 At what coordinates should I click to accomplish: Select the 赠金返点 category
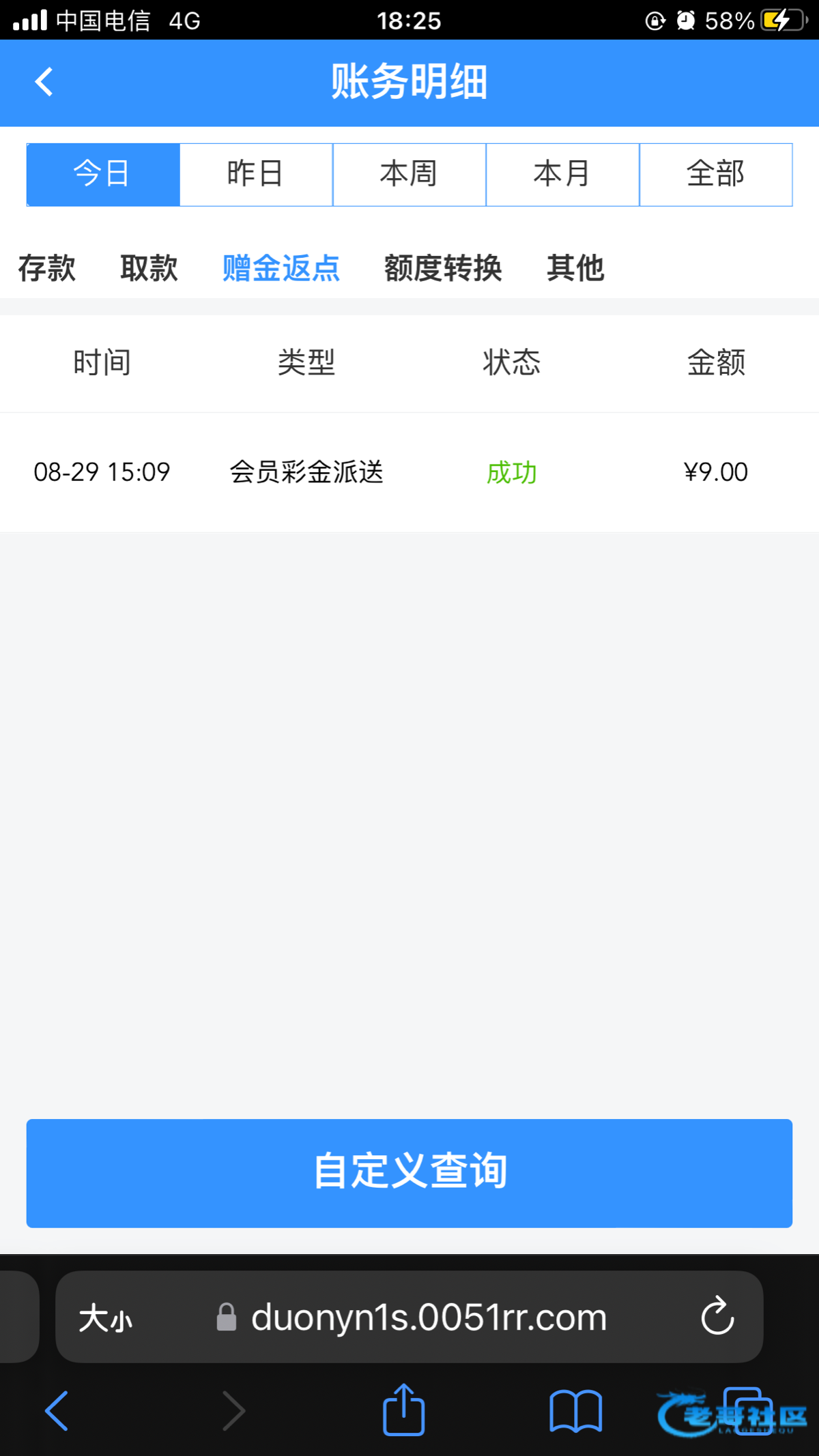click(281, 268)
